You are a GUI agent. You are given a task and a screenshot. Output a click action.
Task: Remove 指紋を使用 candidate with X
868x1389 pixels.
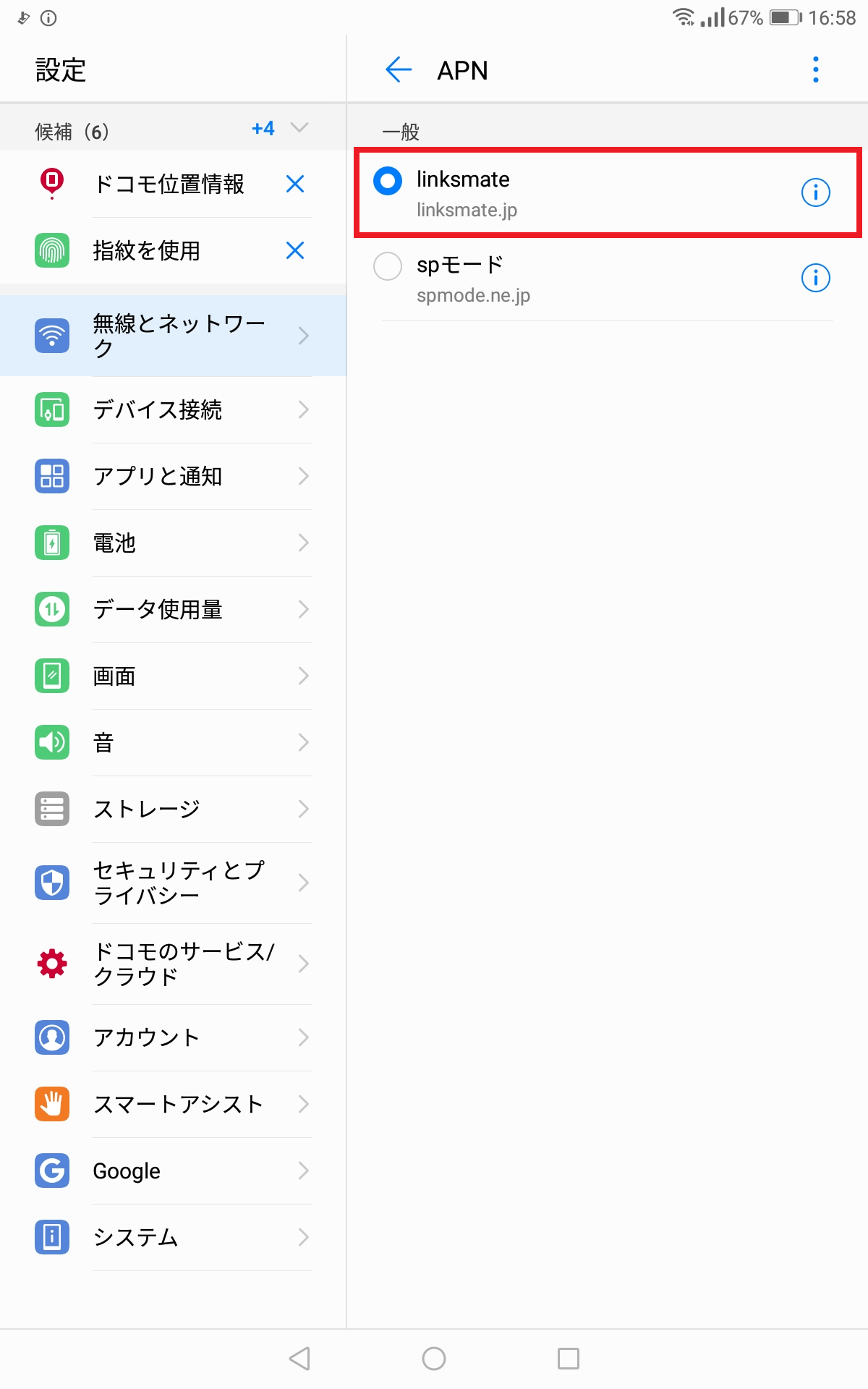(x=294, y=251)
